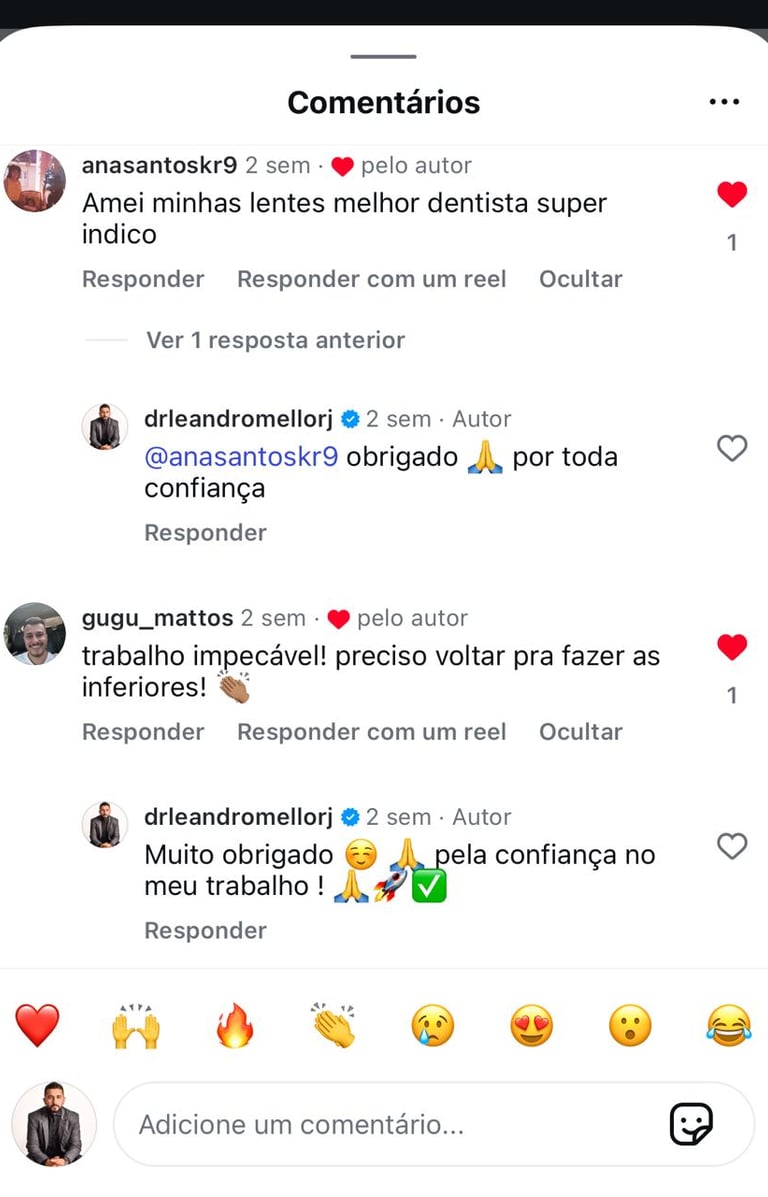Image resolution: width=768 pixels, height=1197 pixels.
Task: Unlike gugu_mattos's comment
Action: [732, 648]
